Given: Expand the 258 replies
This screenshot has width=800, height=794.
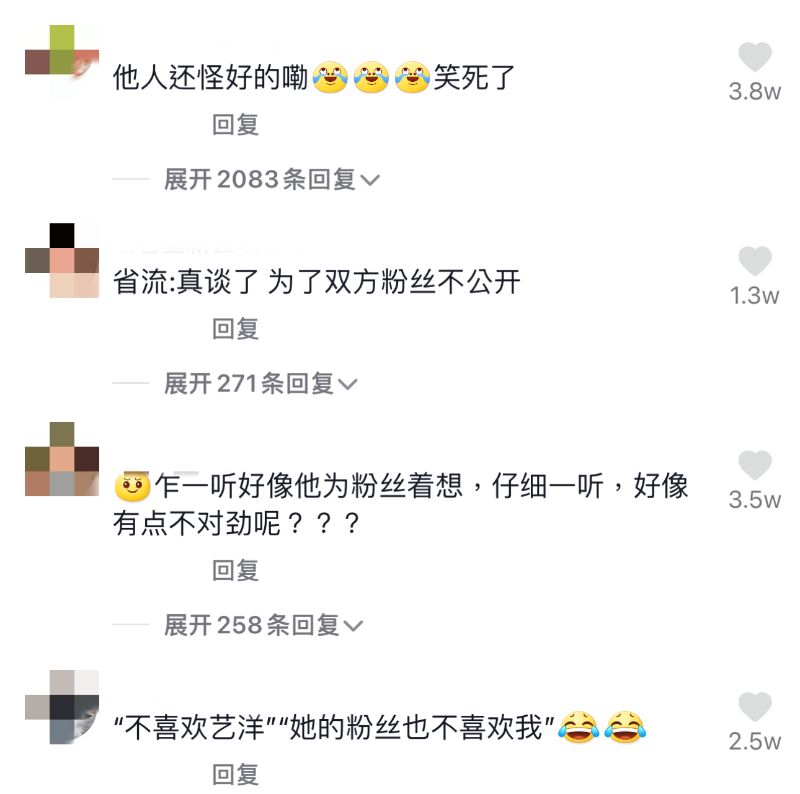Looking at the screenshot, I should 263,626.
